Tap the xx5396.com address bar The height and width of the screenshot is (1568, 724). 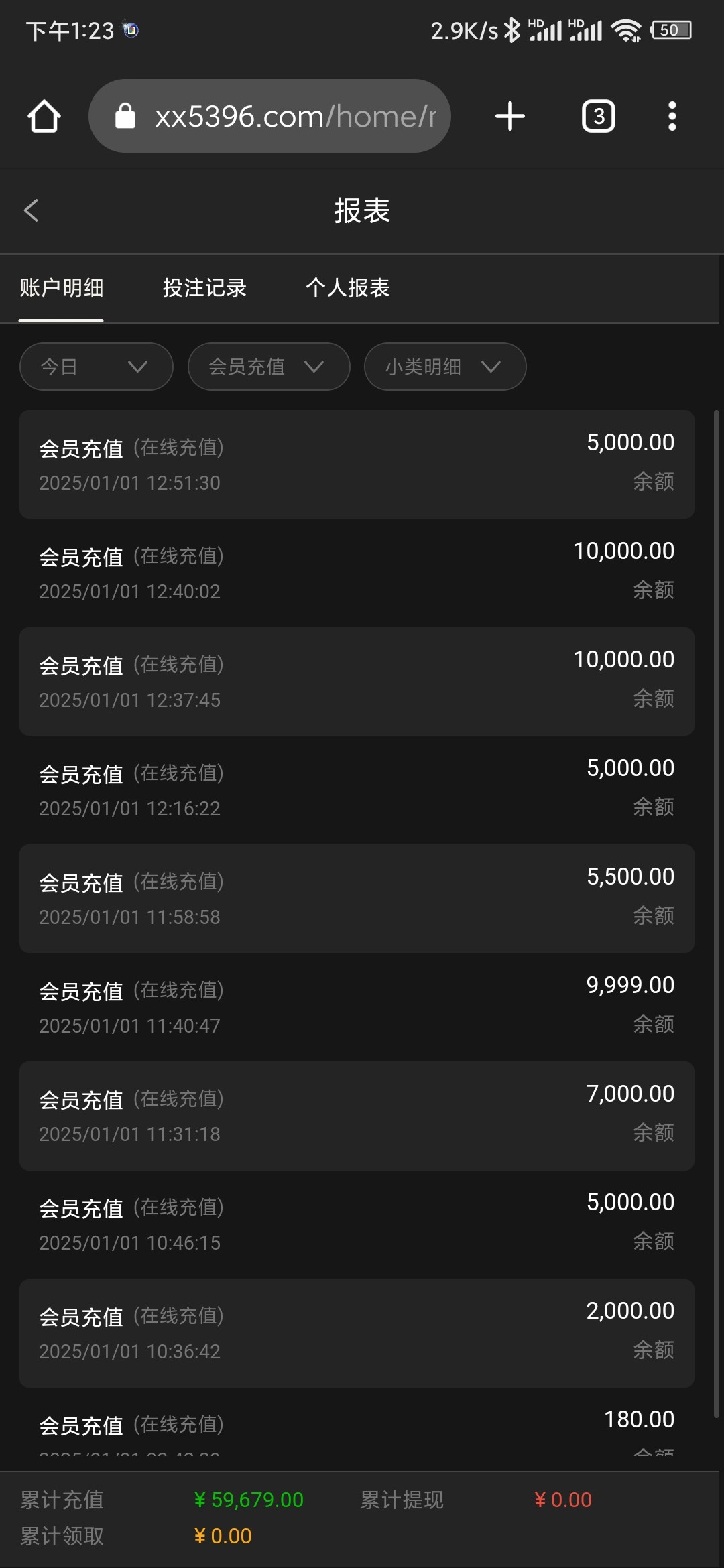click(269, 116)
